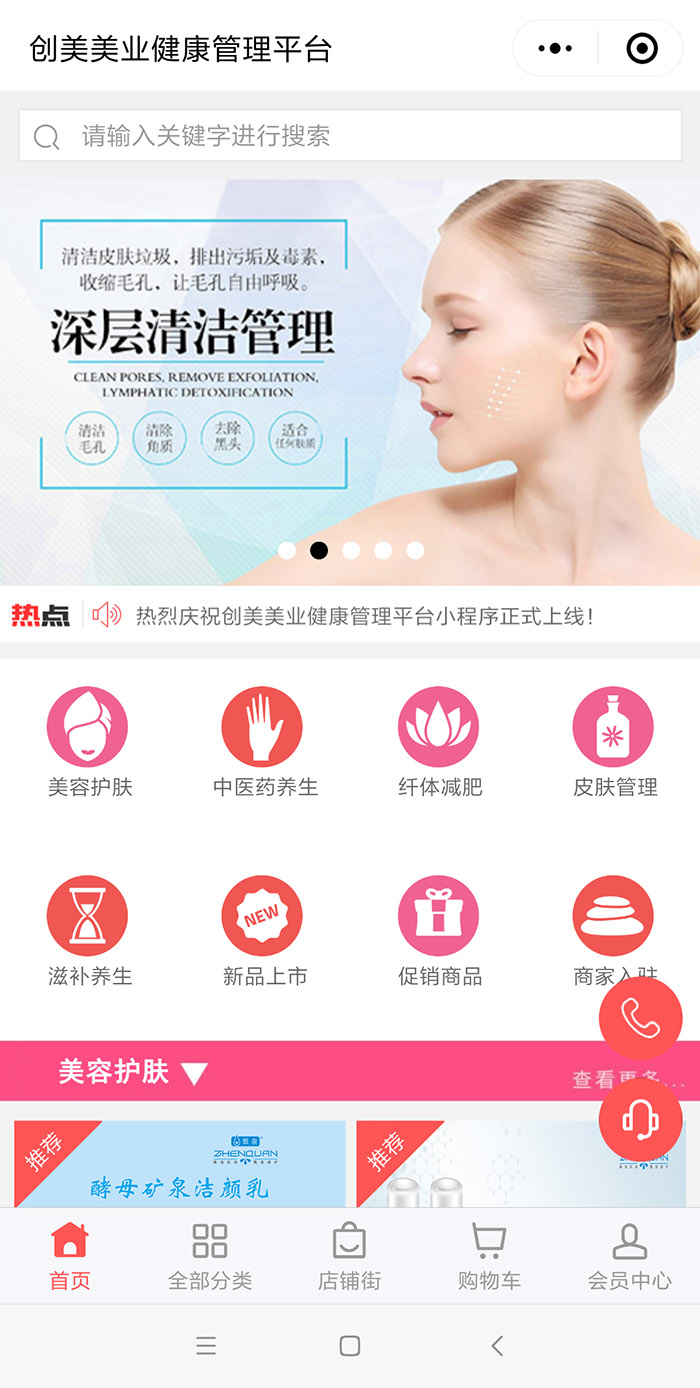Image resolution: width=700 pixels, height=1388 pixels.
Task: Close the mini program via the circle icon
Action: (641, 48)
